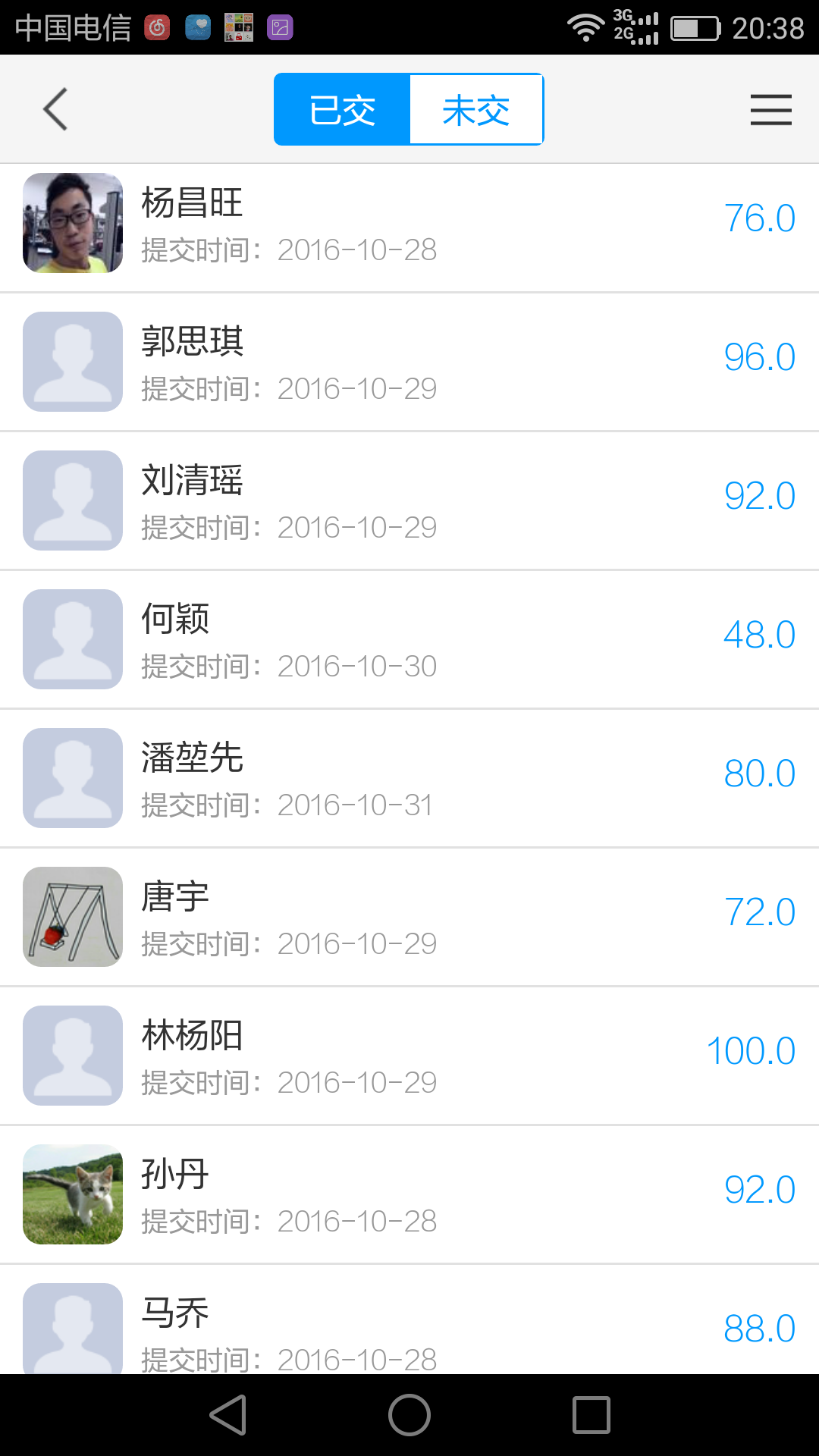
Task: Tap 孙丹's submission row
Action: point(409,1195)
